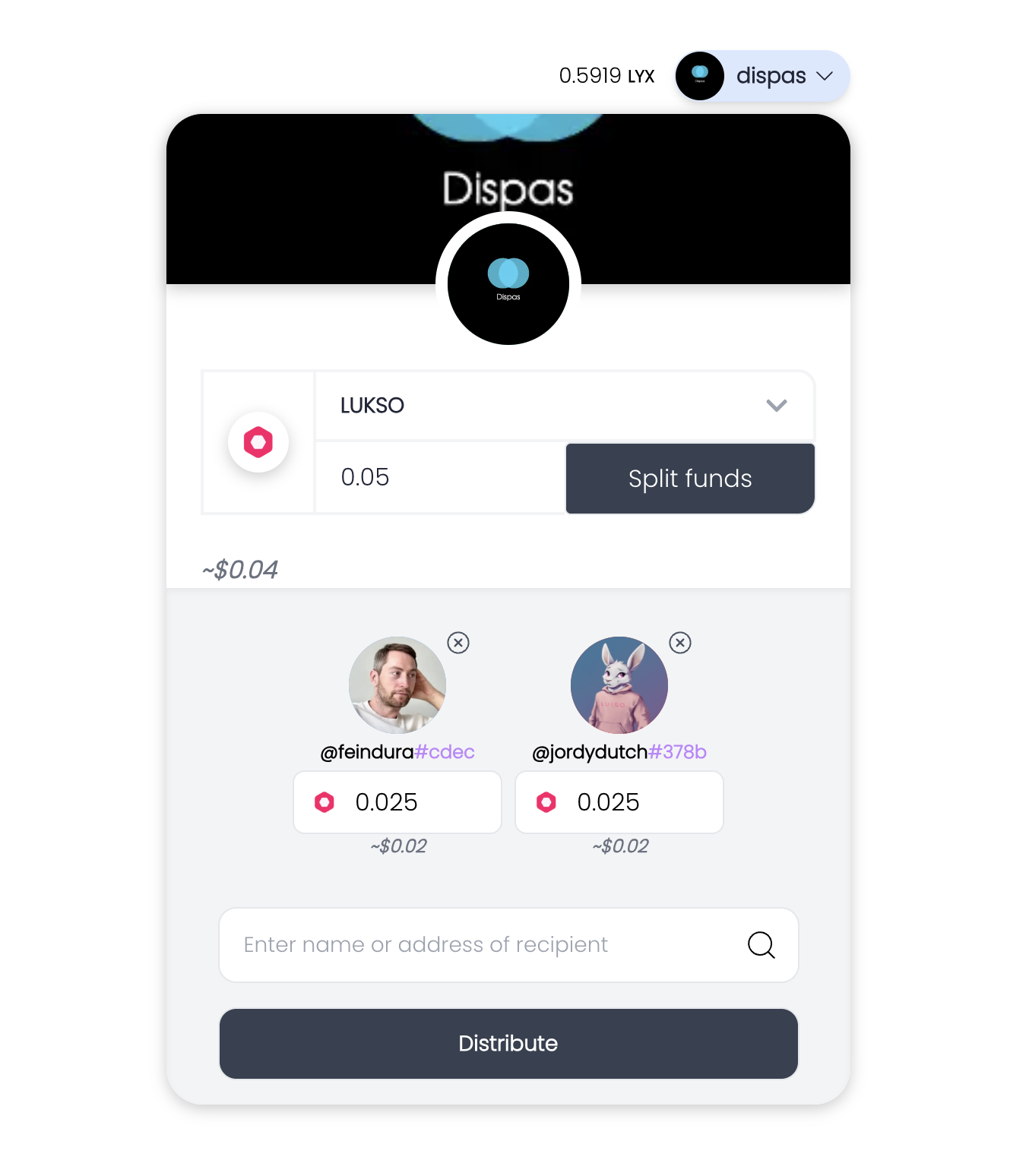Edit the 0.05 total amount field

coord(439,477)
